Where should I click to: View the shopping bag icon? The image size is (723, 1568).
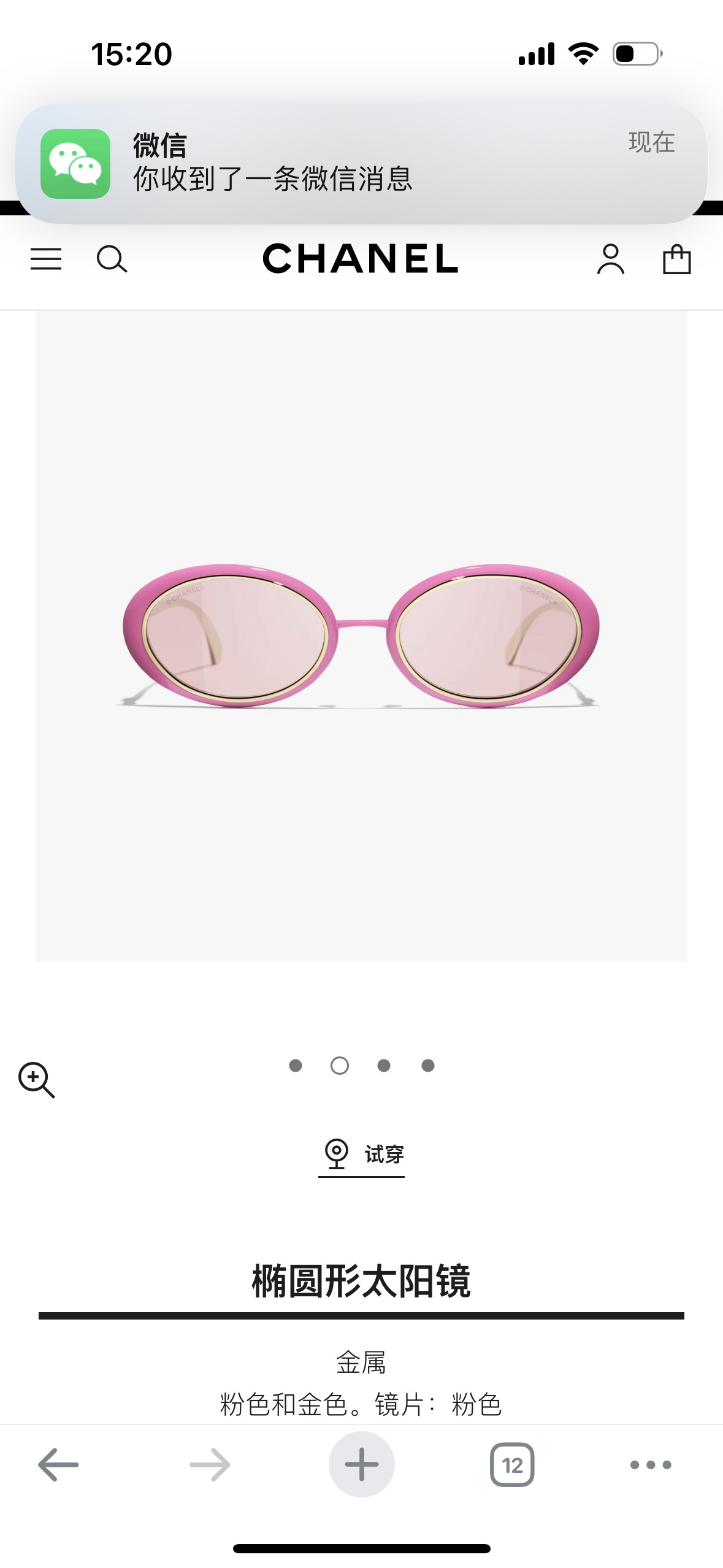pyautogui.click(x=677, y=260)
